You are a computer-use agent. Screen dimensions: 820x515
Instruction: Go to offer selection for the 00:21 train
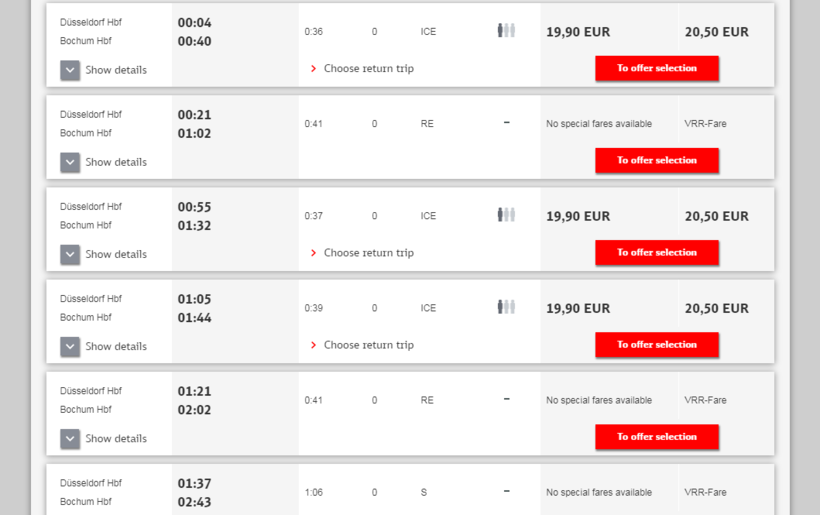(x=656, y=161)
